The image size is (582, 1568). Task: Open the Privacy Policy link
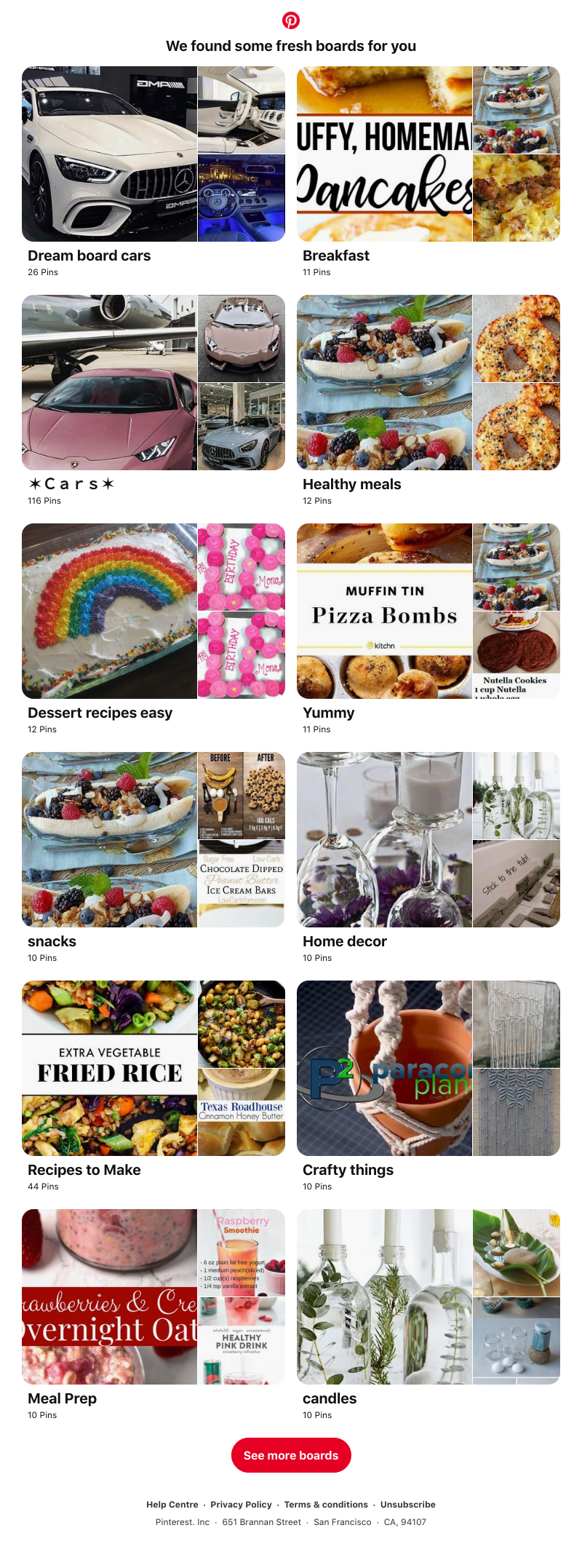coord(241,1505)
